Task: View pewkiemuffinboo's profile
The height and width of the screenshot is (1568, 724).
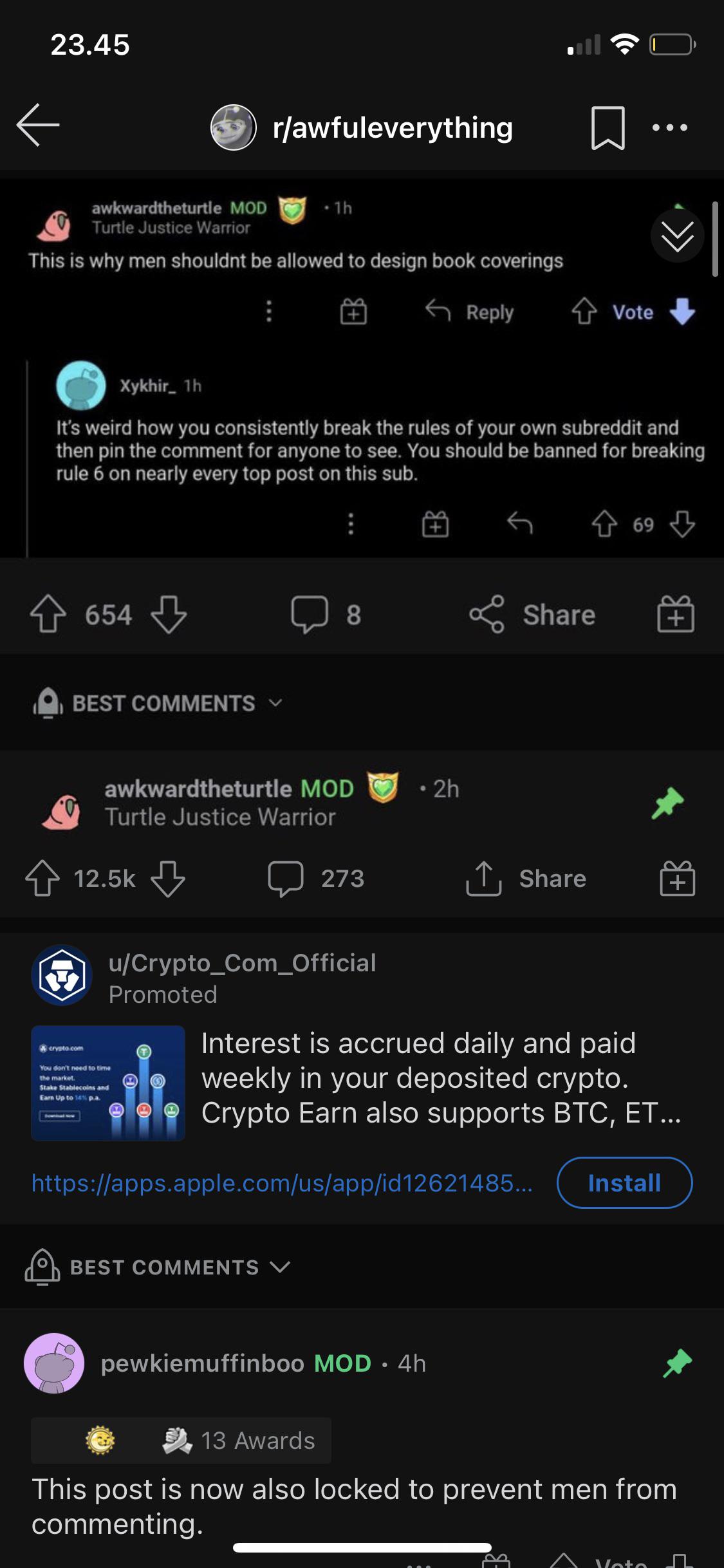Action: click(x=202, y=1363)
